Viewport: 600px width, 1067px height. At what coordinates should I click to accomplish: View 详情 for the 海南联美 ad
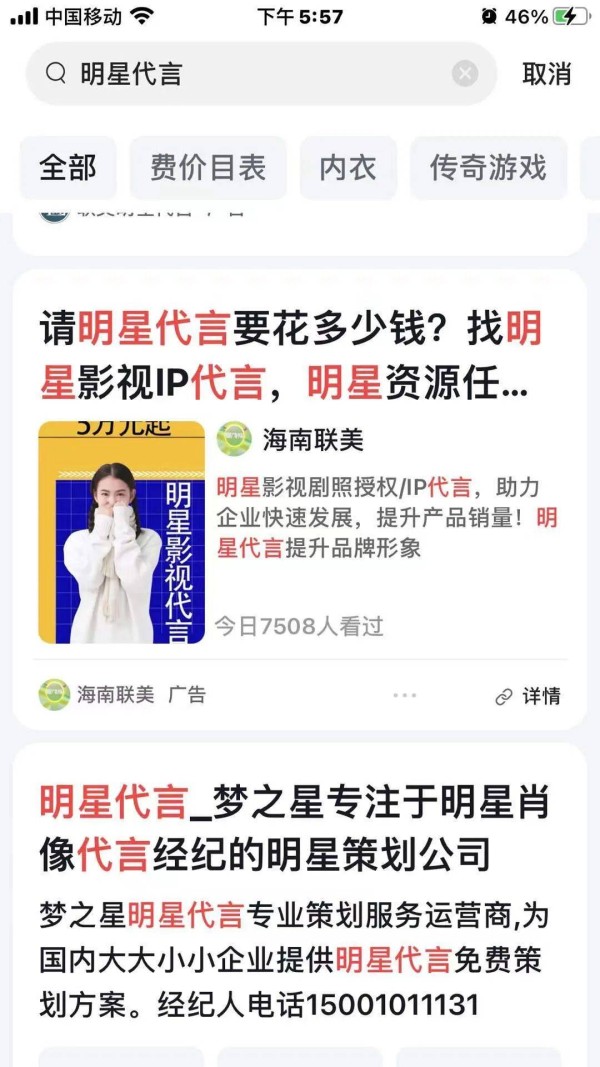tap(528, 696)
